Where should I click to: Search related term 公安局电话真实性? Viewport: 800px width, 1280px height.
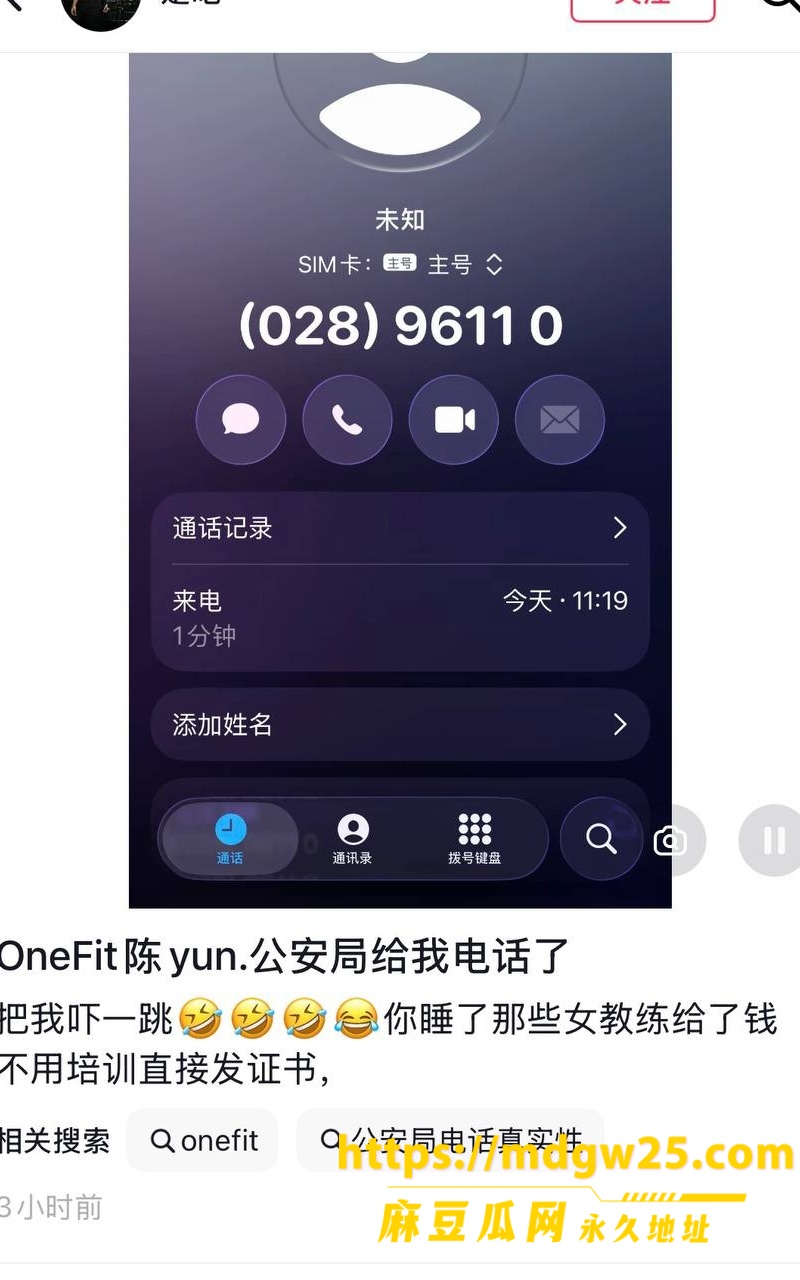[450, 1140]
